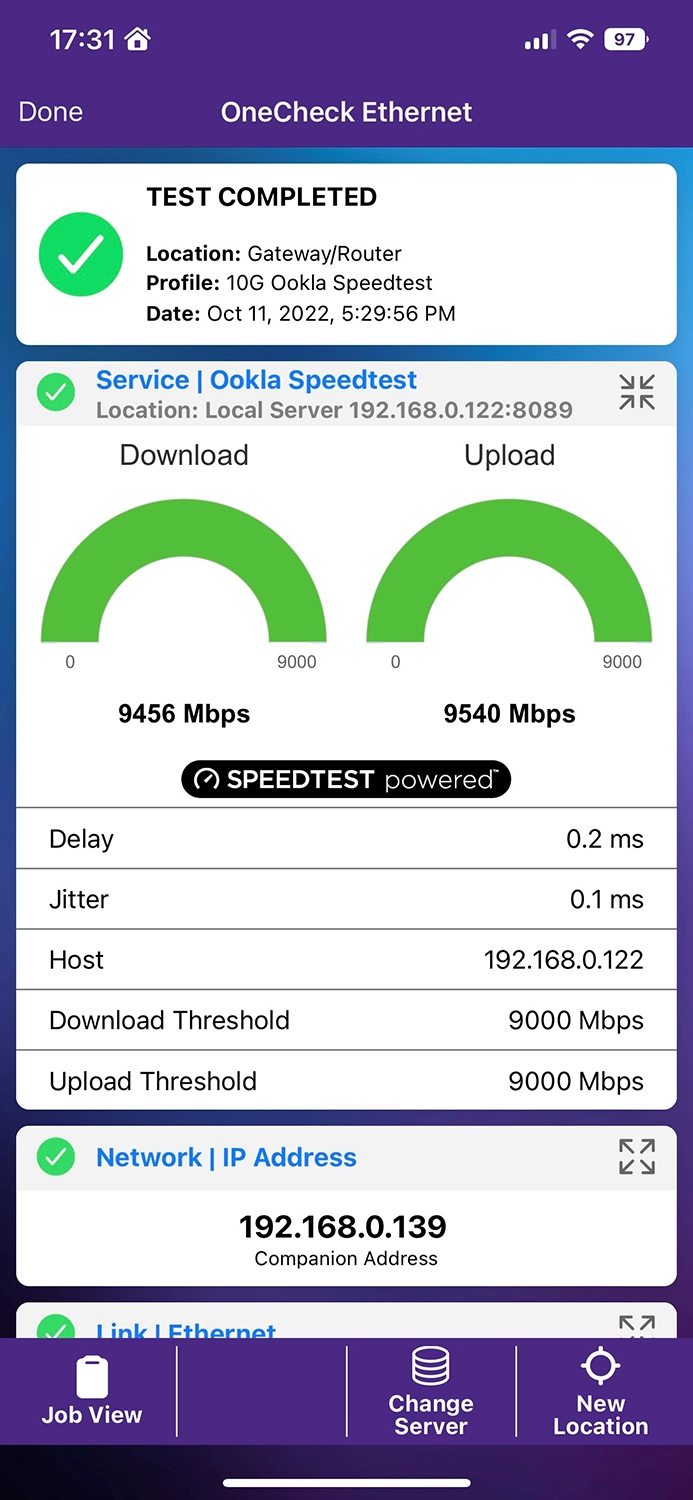Image resolution: width=693 pixels, height=1500 pixels.
Task: Tap Done to close the test results
Action: pos(51,112)
